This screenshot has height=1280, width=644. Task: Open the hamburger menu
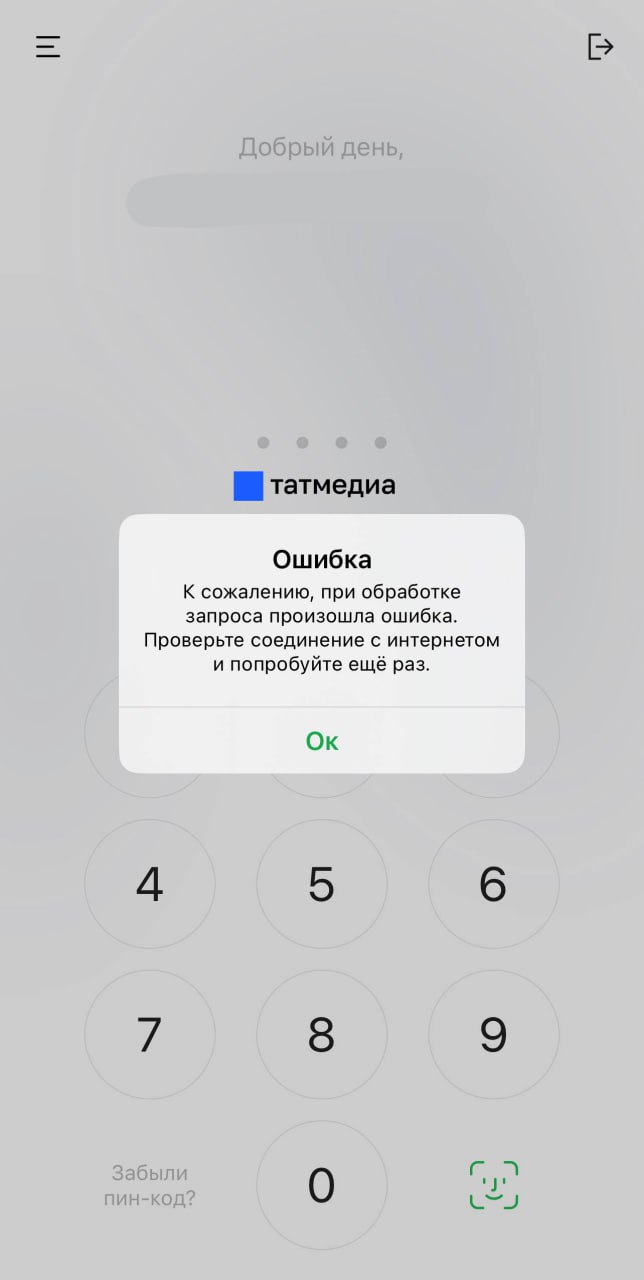click(48, 47)
